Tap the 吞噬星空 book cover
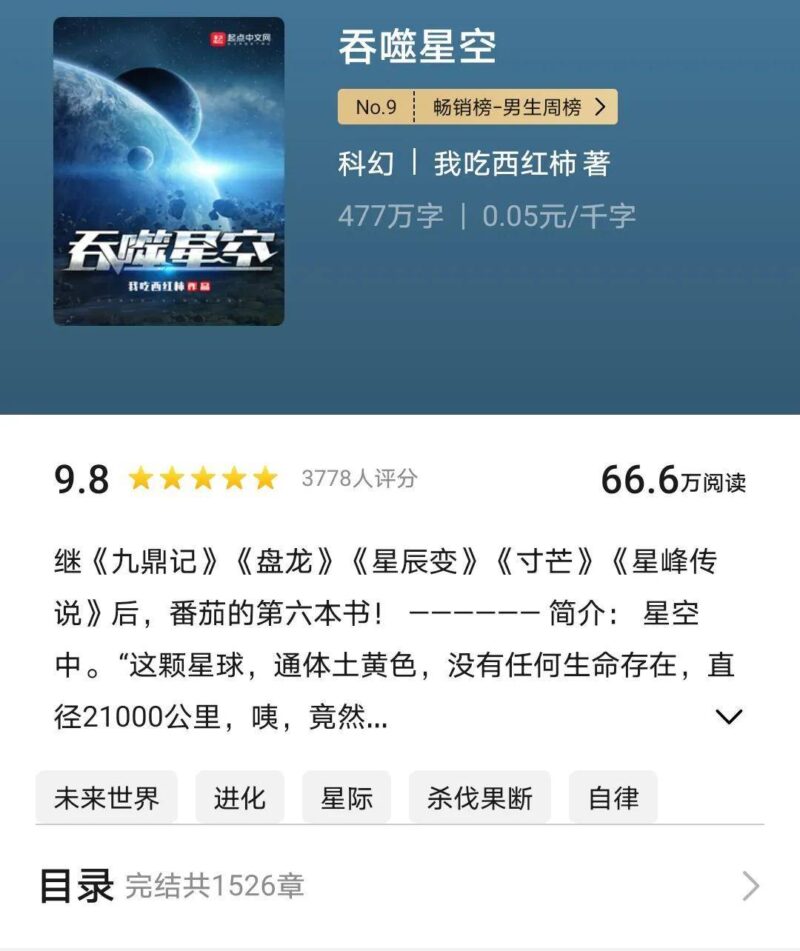Image resolution: width=800 pixels, height=951 pixels. pyautogui.click(x=169, y=171)
